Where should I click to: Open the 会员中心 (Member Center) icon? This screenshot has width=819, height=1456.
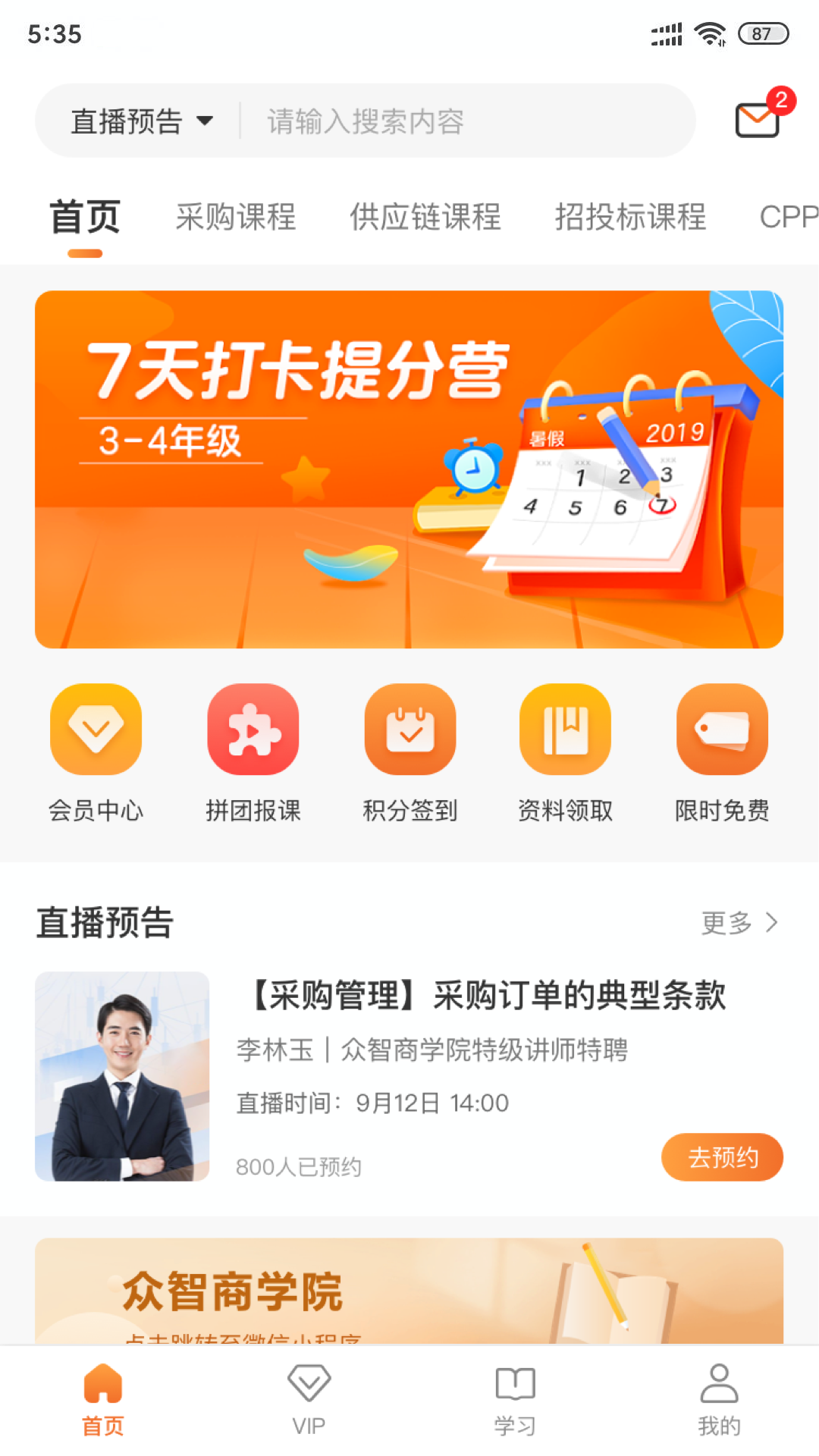click(x=95, y=729)
